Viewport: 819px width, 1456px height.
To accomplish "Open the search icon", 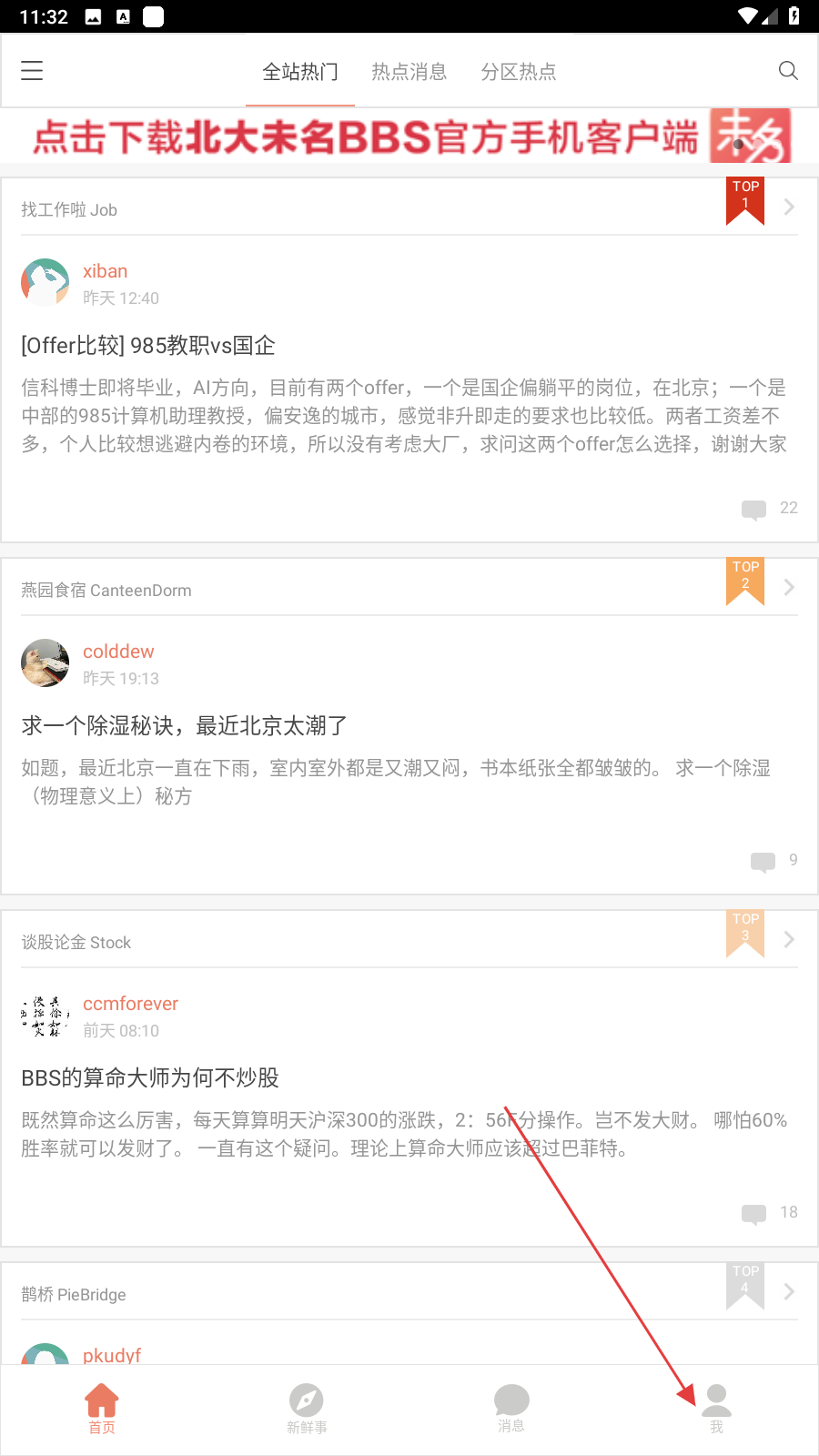I will [x=788, y=71].
